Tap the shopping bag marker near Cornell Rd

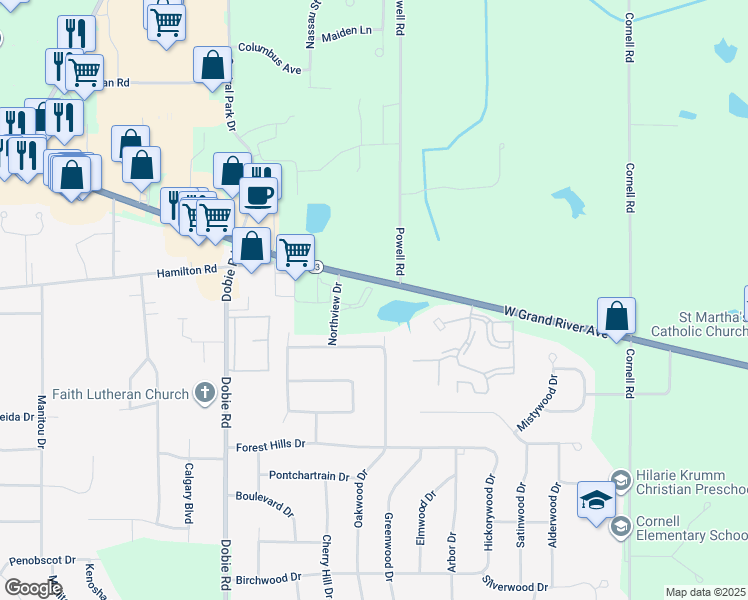(618, 315)
